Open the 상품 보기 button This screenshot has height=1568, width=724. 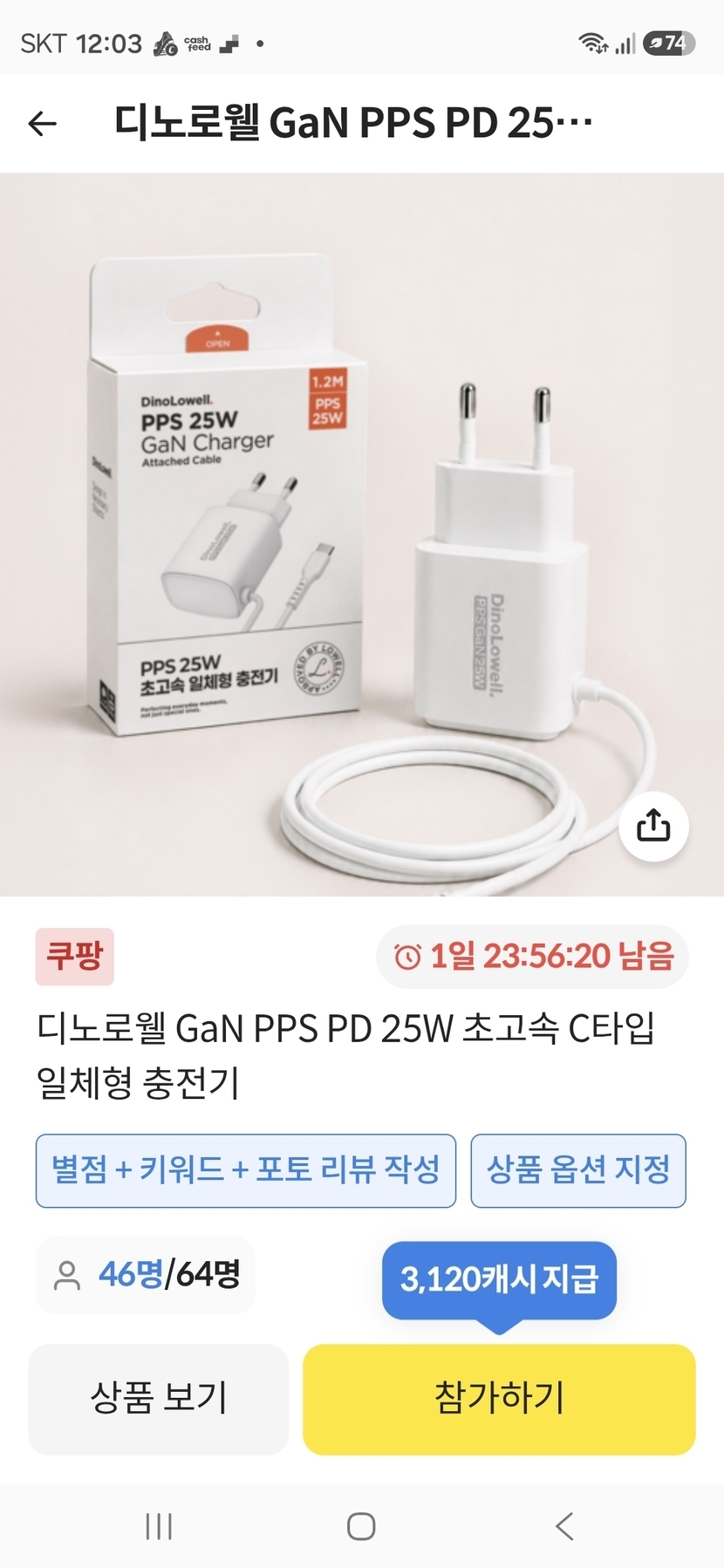pyautogui.click(x=159, y=1399)
